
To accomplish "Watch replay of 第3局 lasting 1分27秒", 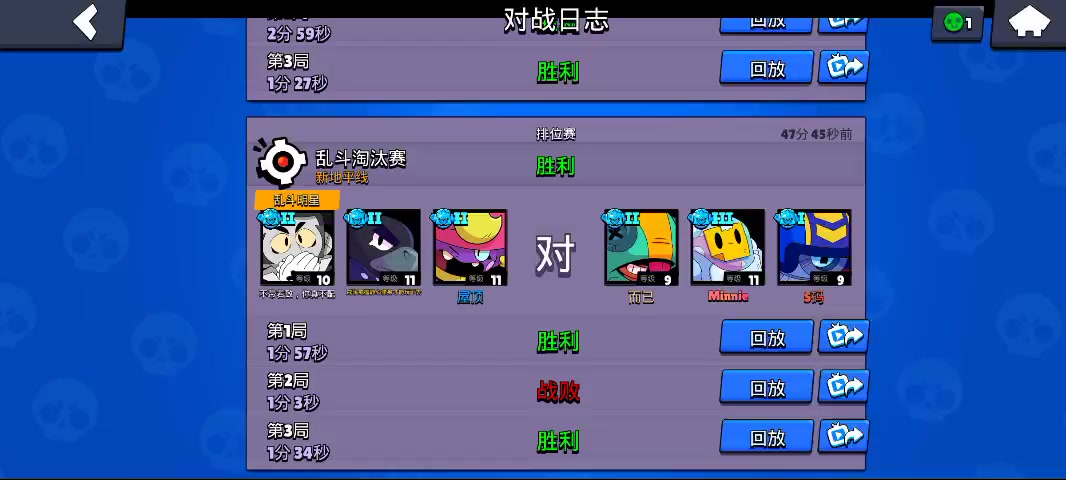I will (x=766, y=68).
